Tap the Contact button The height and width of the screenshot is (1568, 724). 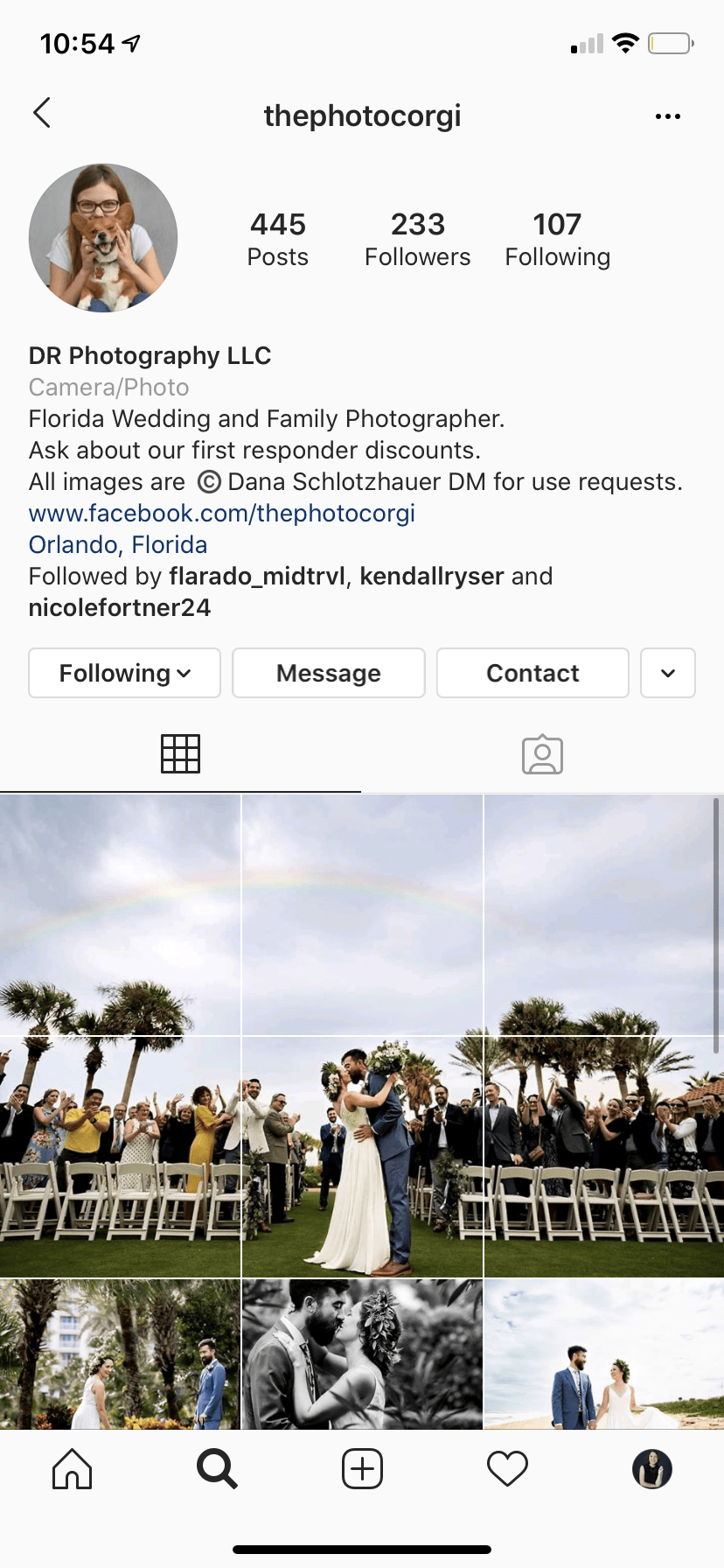point(533,673)
